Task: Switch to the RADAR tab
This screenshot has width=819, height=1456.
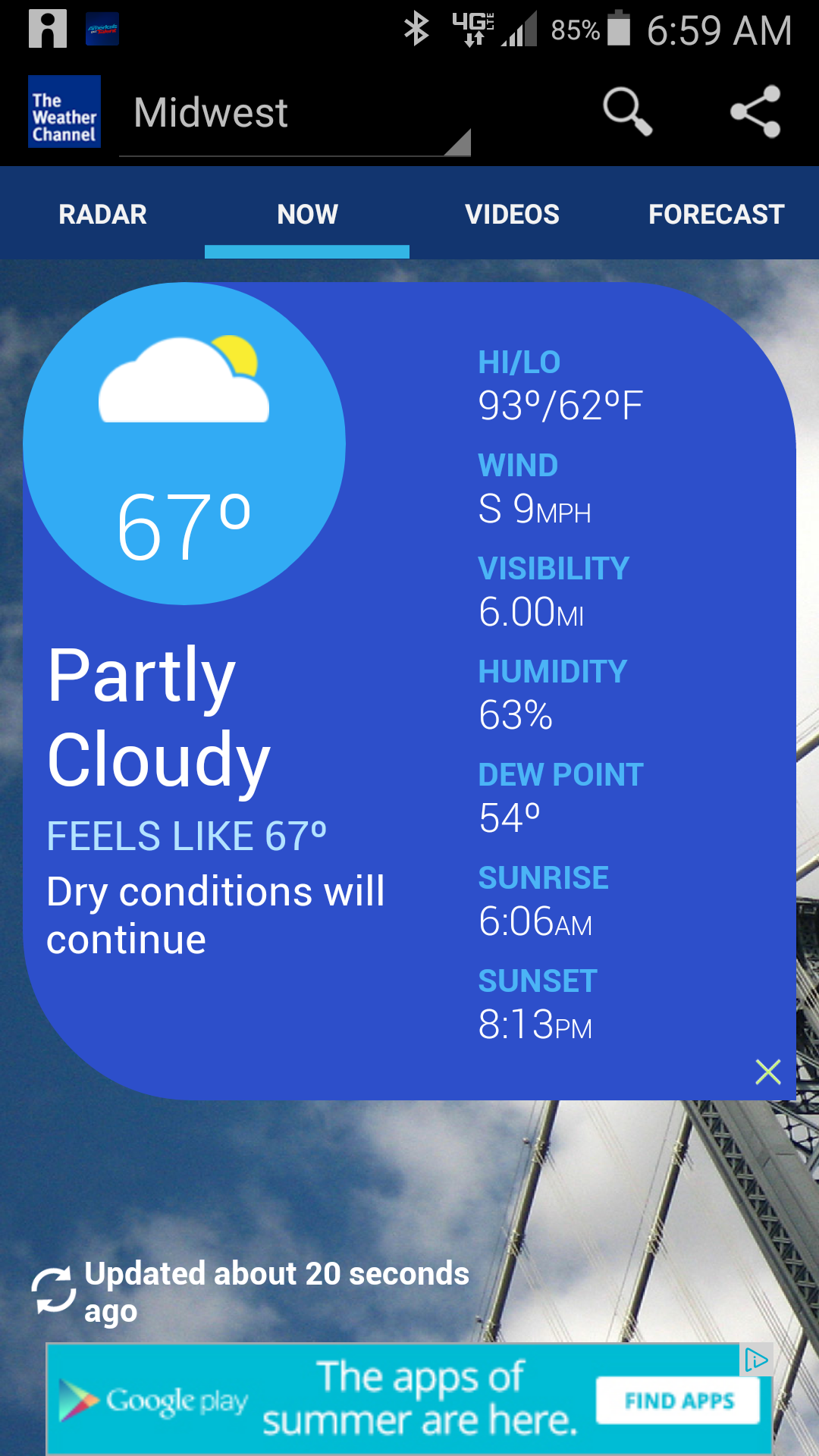Action: [102, 215]
